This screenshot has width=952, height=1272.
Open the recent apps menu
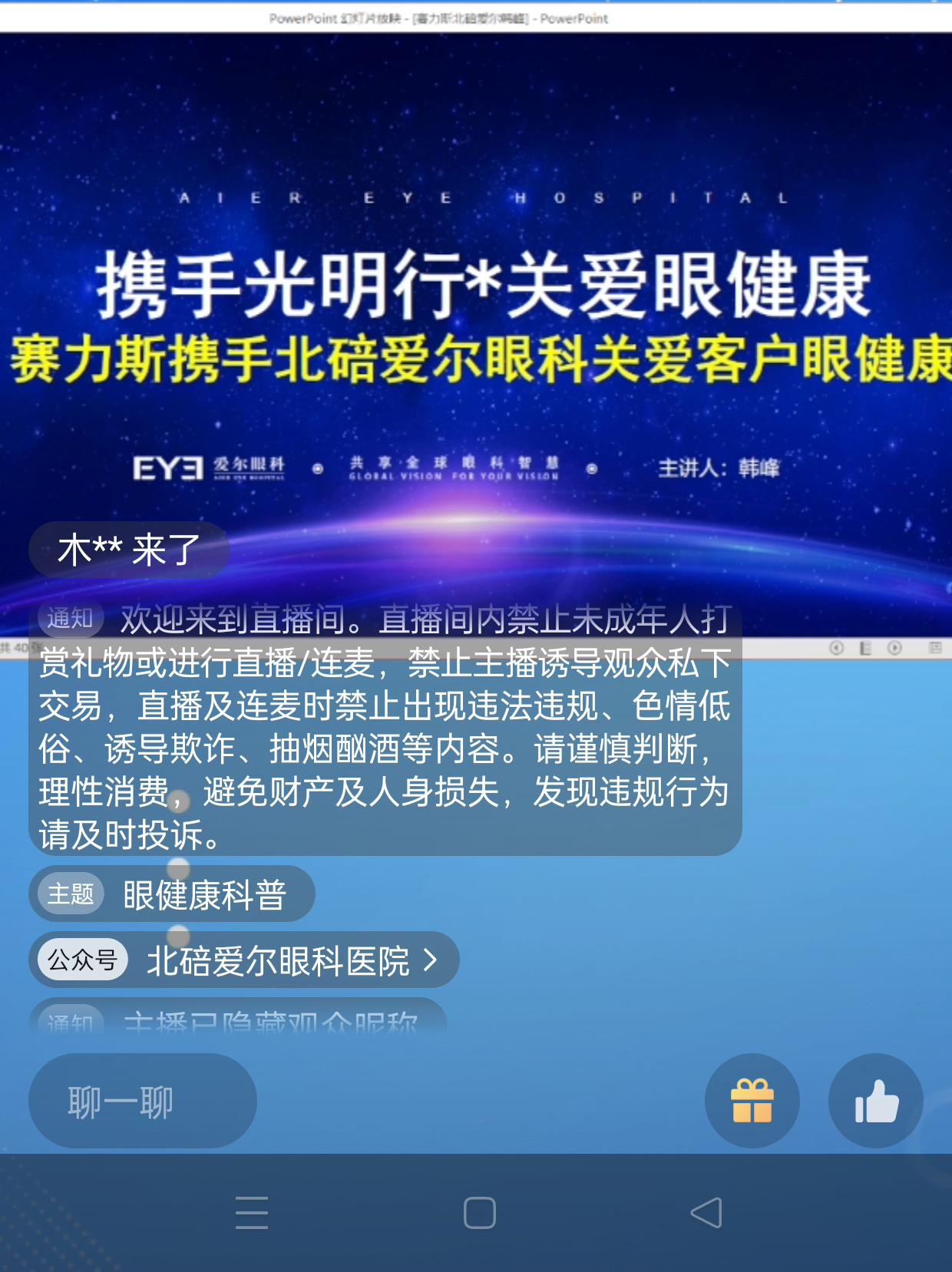point(252,1213)
